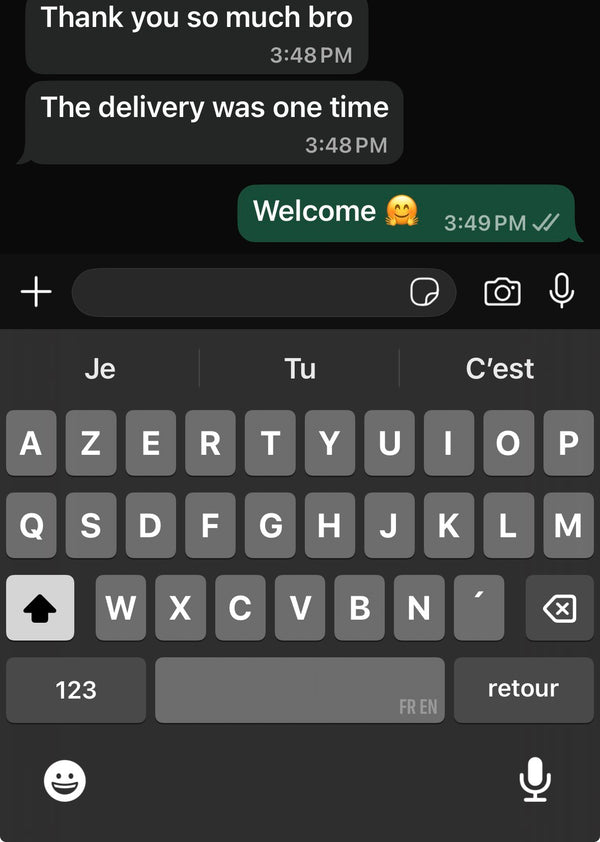Open the attachment plus menu

pyautogui.click(x=36, y=292)
